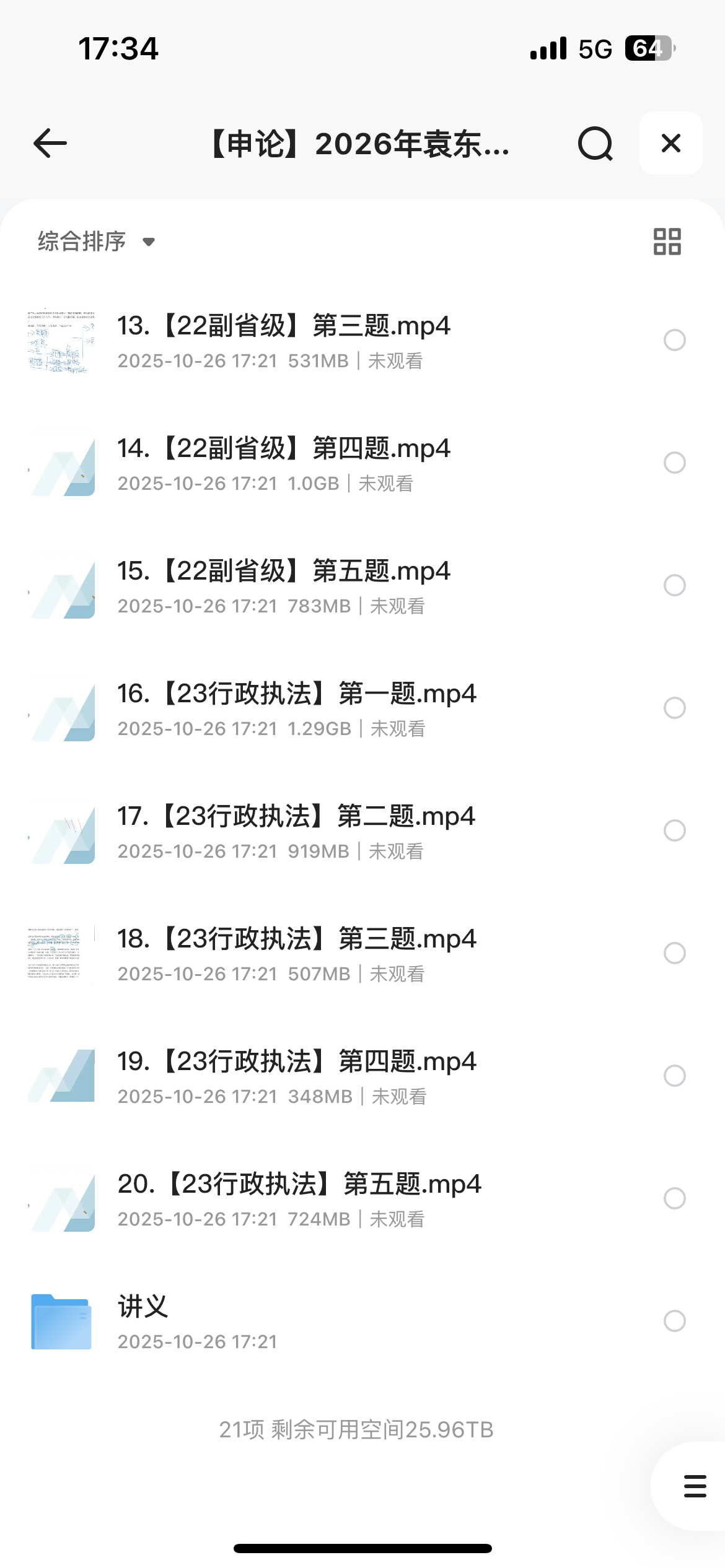Open search in this folder
725x1568 pixels.
point(595,144)
